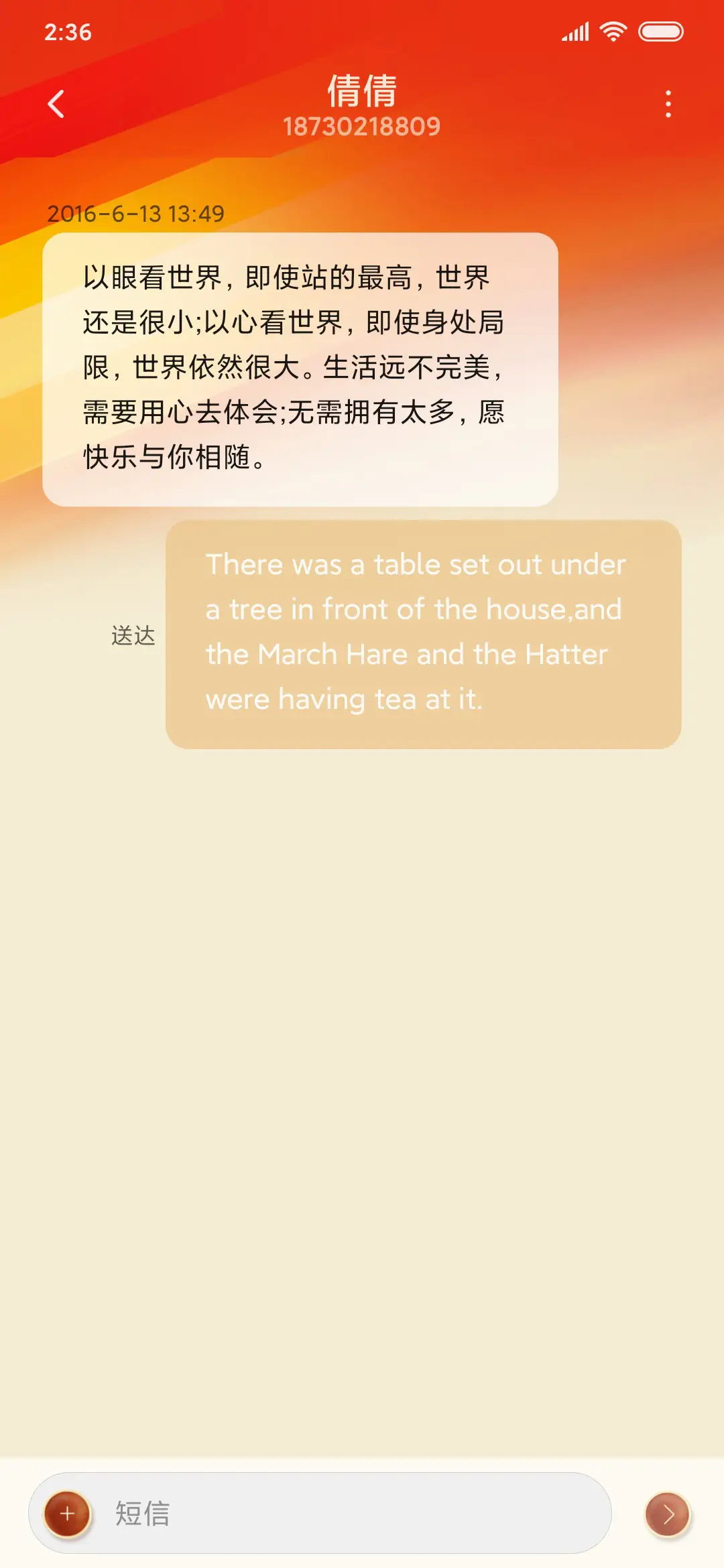
Task: Tap the 送达 delivery status label
Action: coord(133,635)
